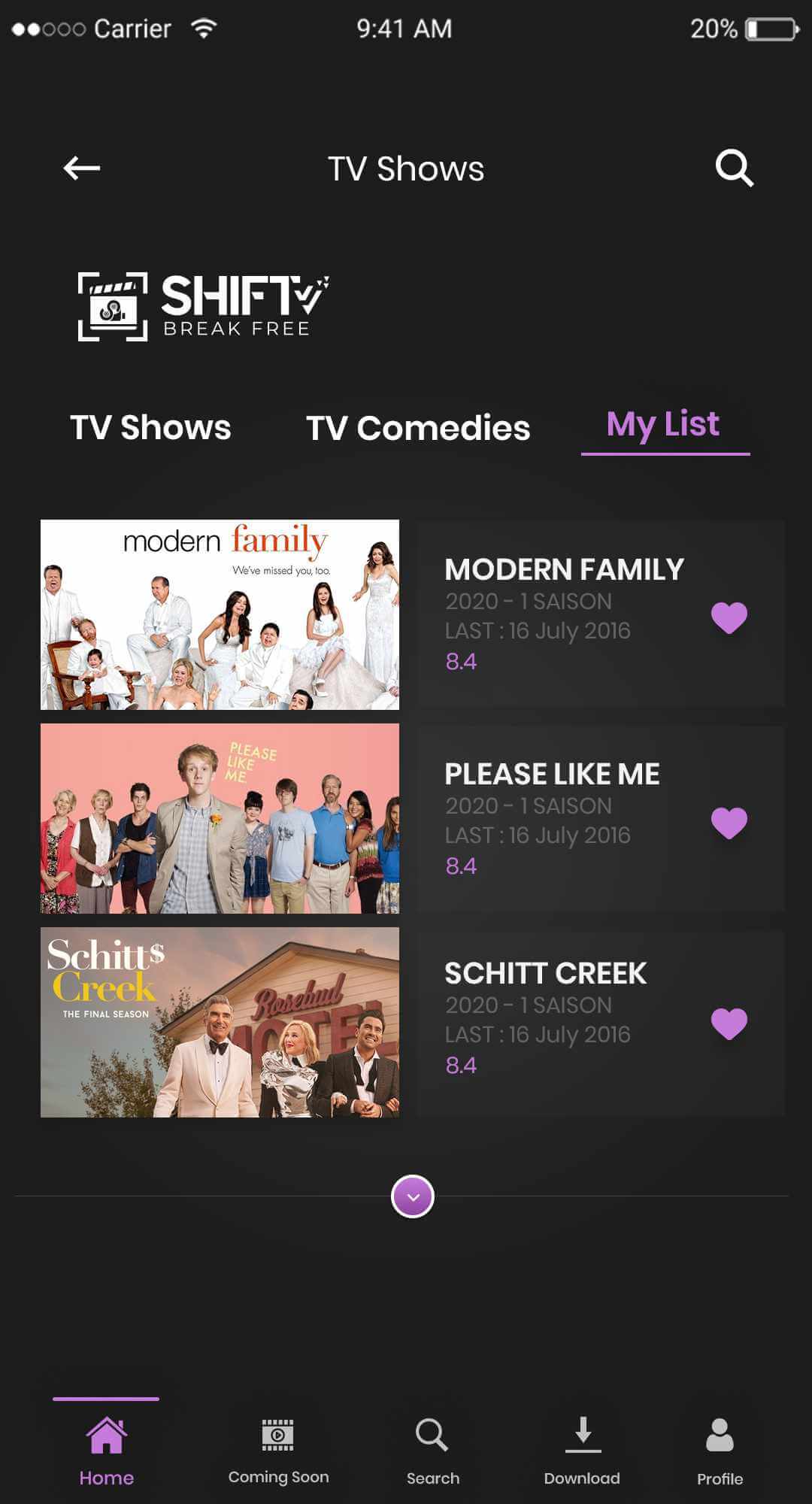812x1504 pixels.
Task: View the Profile tab
Action: coord(720,1450)
